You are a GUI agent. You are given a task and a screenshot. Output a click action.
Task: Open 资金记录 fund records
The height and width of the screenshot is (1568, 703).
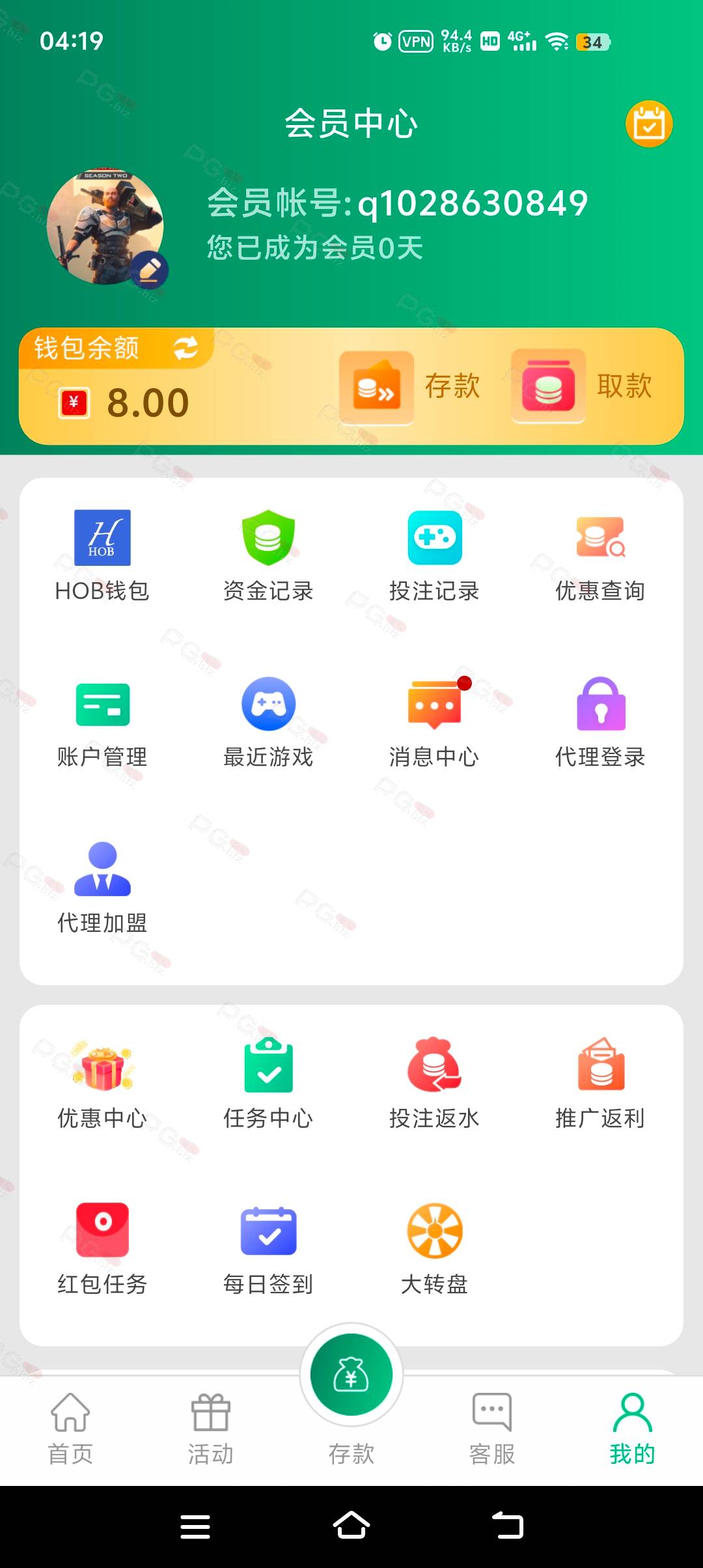(x=268, y=555)
